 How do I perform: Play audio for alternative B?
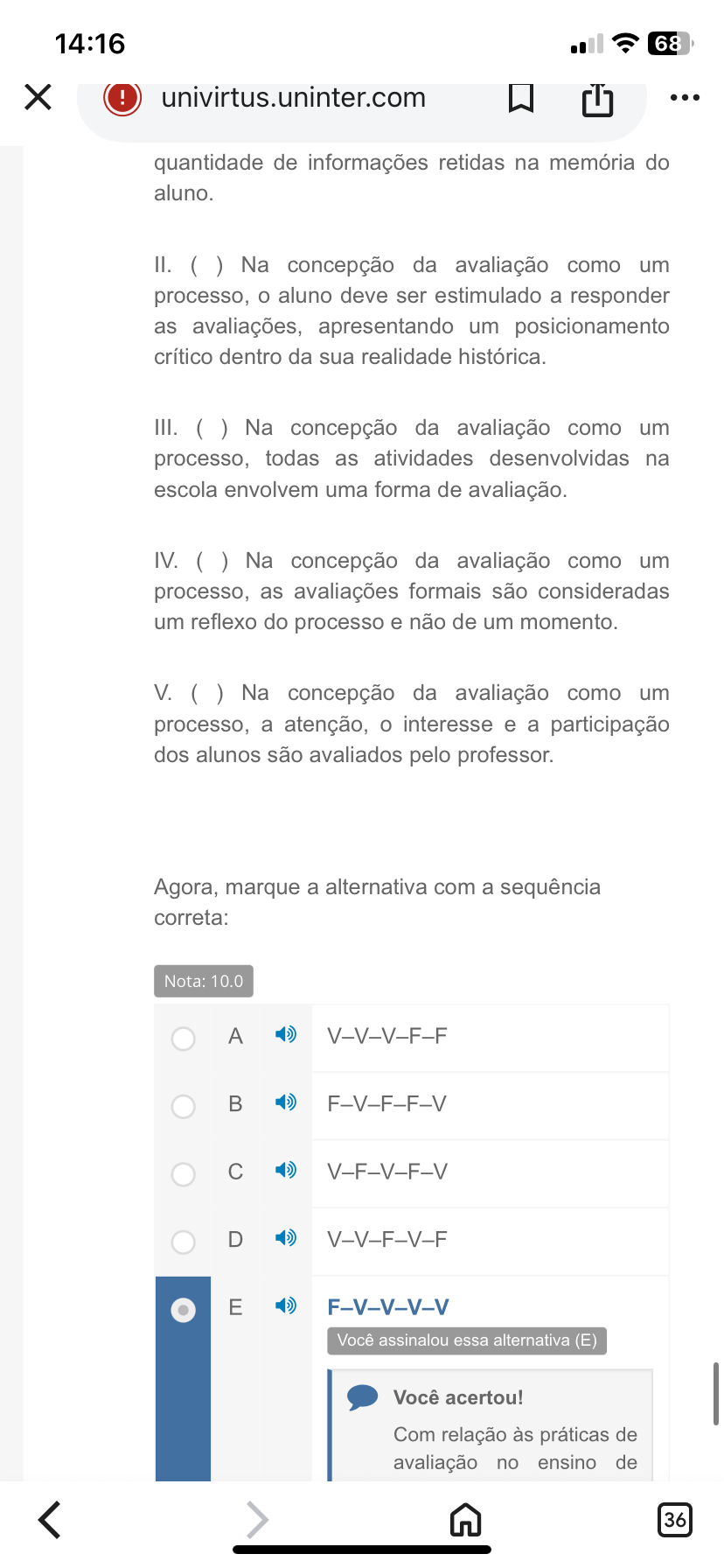point(286,1102)
